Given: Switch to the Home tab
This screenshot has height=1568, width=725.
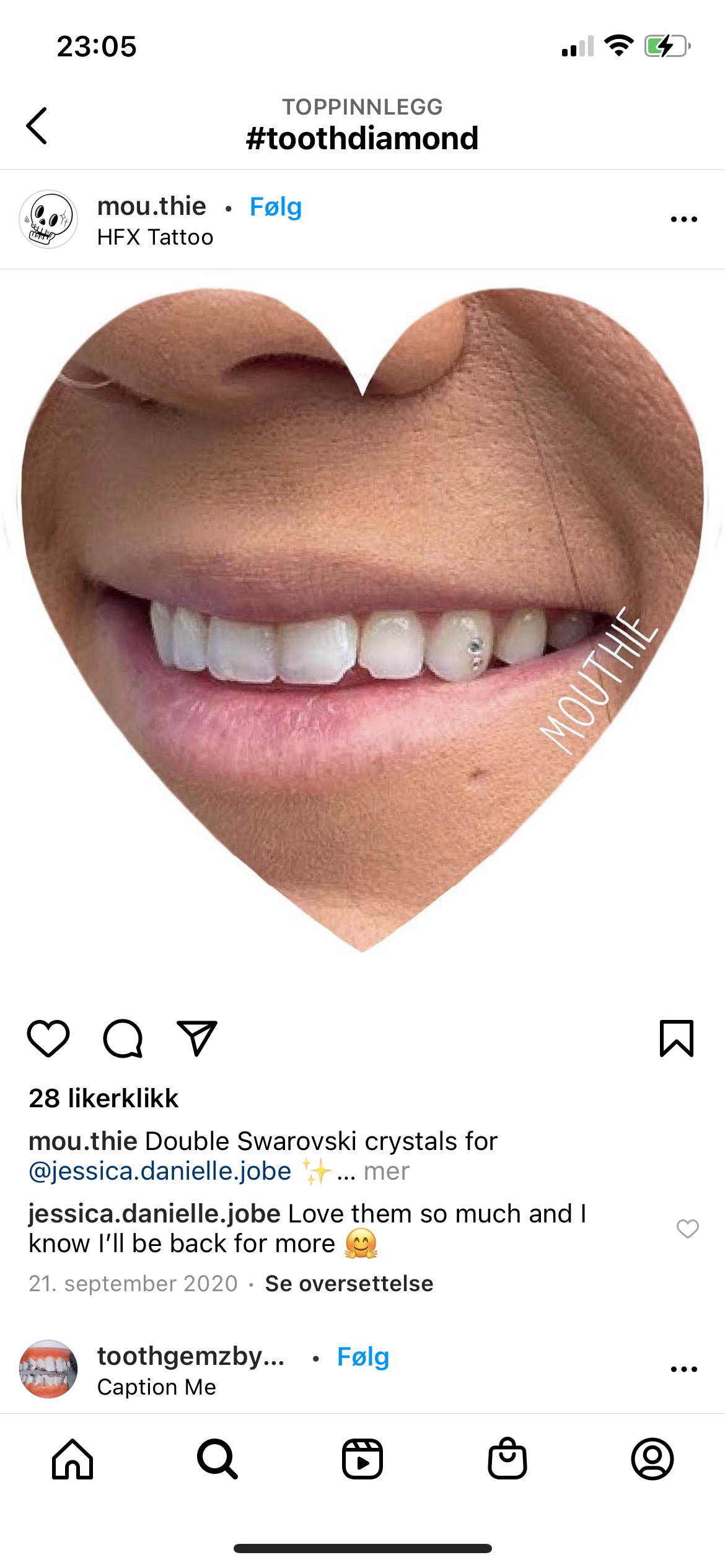Looking at the screenshot, I should click(72, 1458).
